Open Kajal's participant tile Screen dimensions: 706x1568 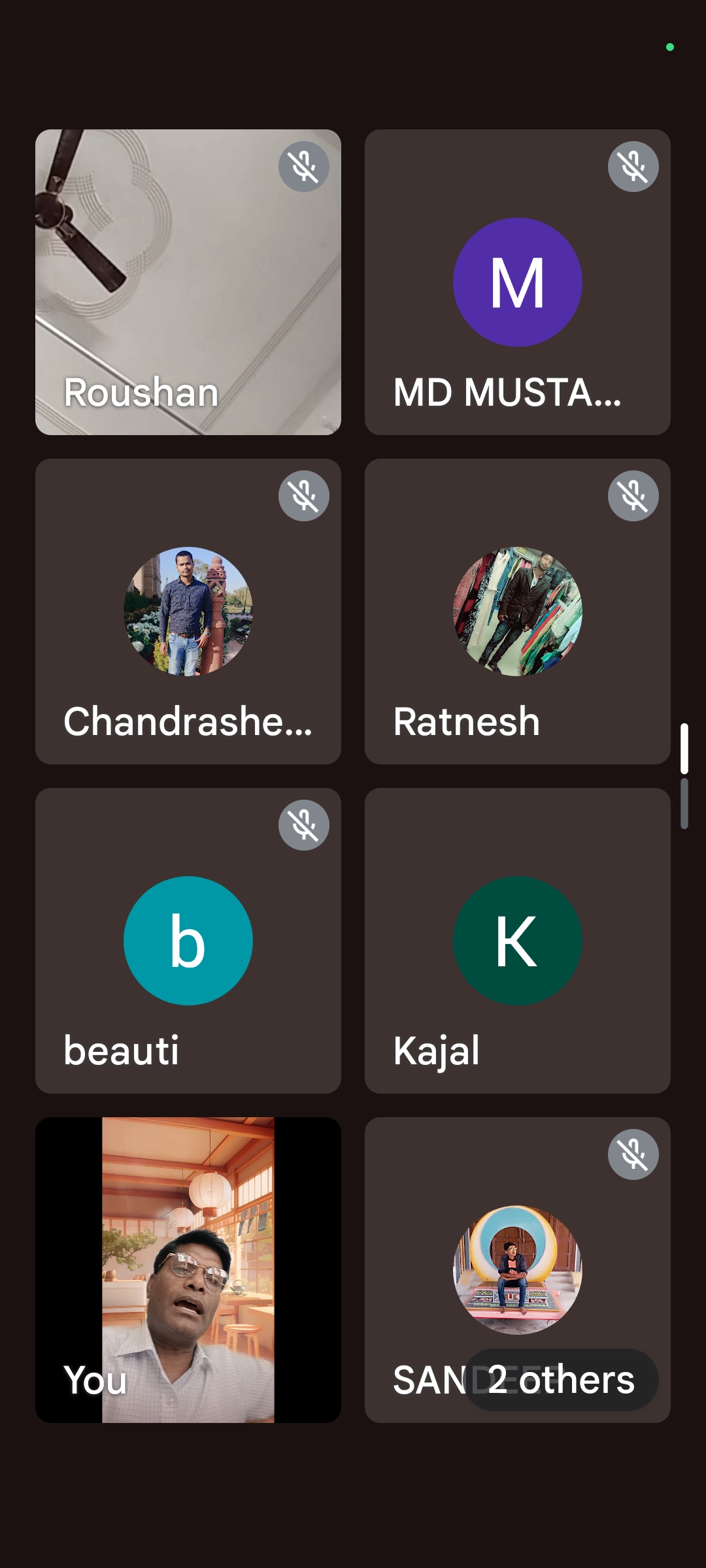pyautogui.click(x=518, y=941)
